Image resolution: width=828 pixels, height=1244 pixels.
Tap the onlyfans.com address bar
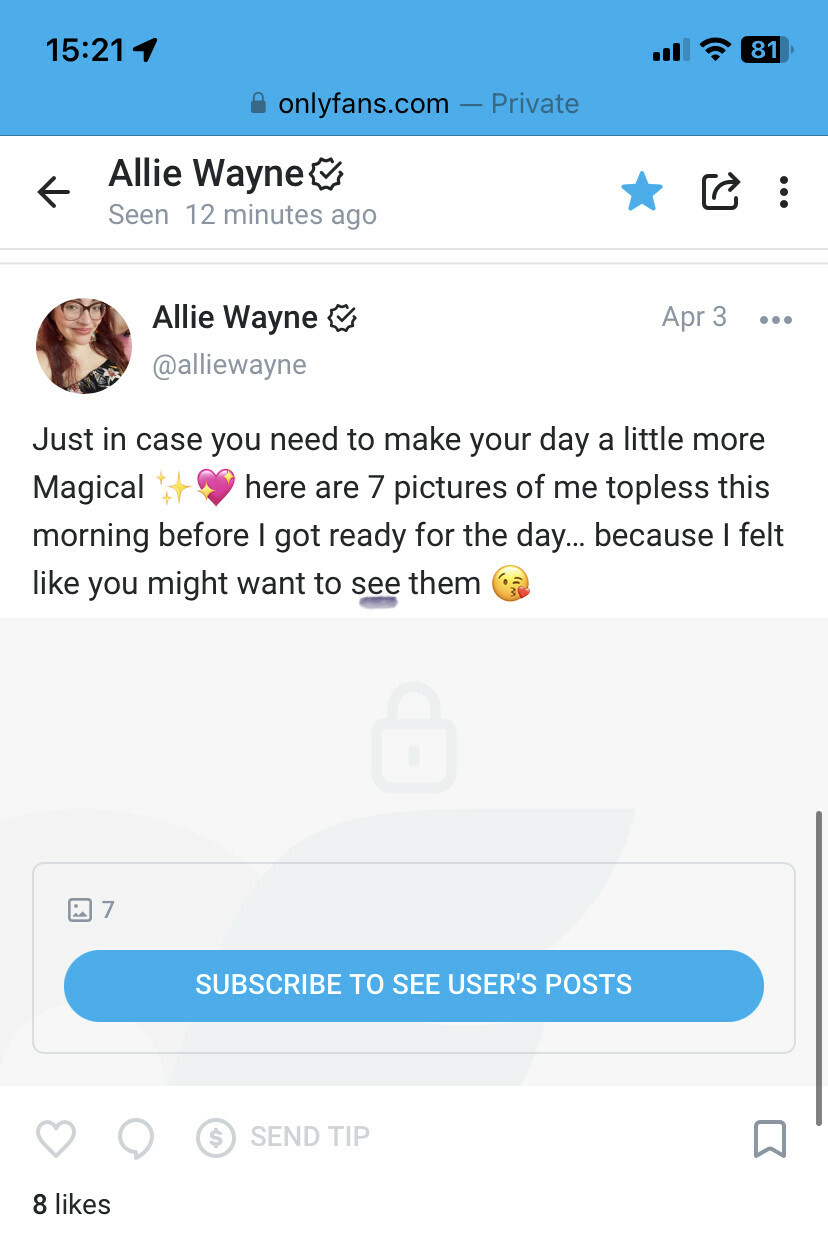414,103
